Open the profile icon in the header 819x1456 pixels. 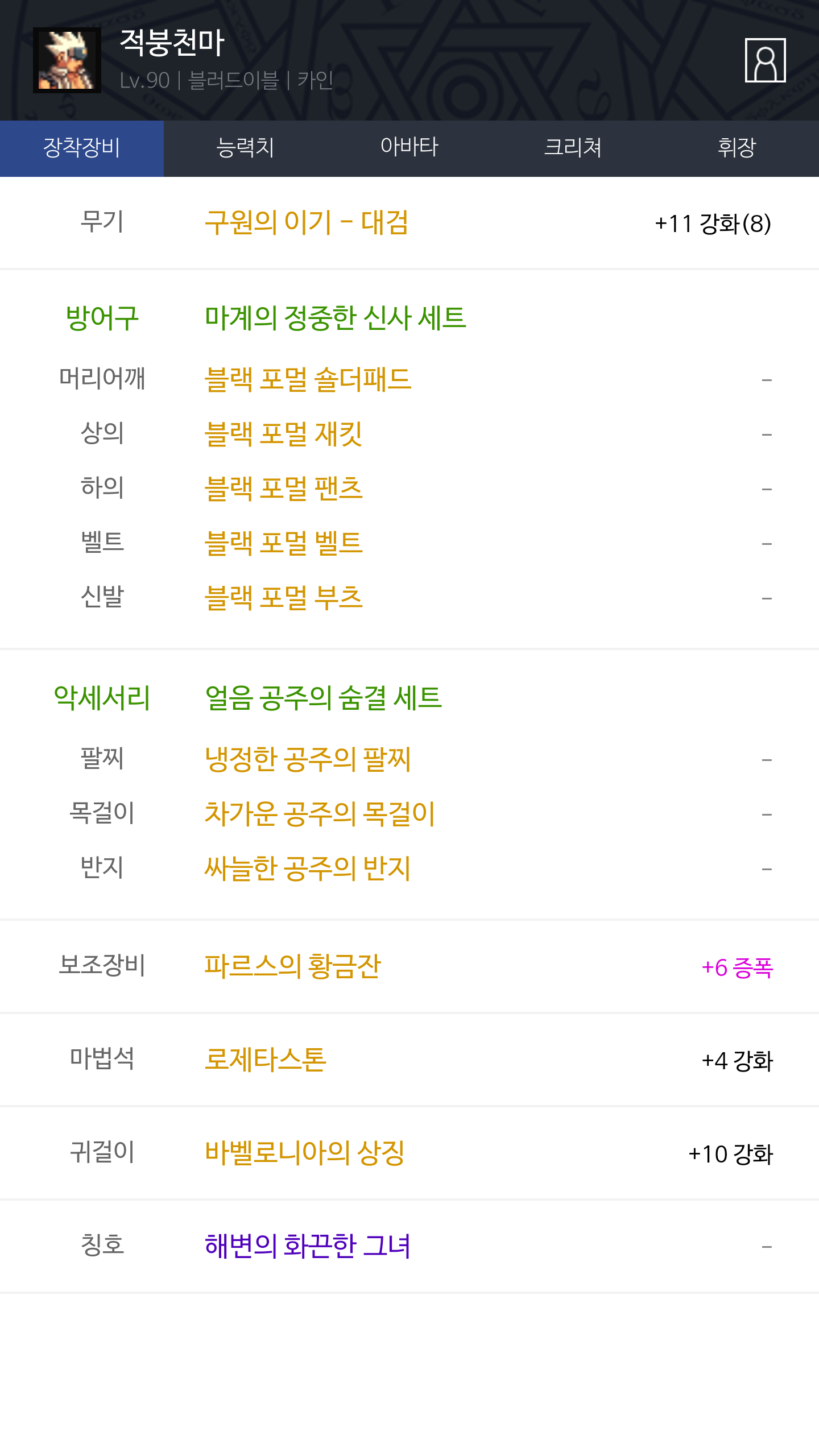point(765,60)
